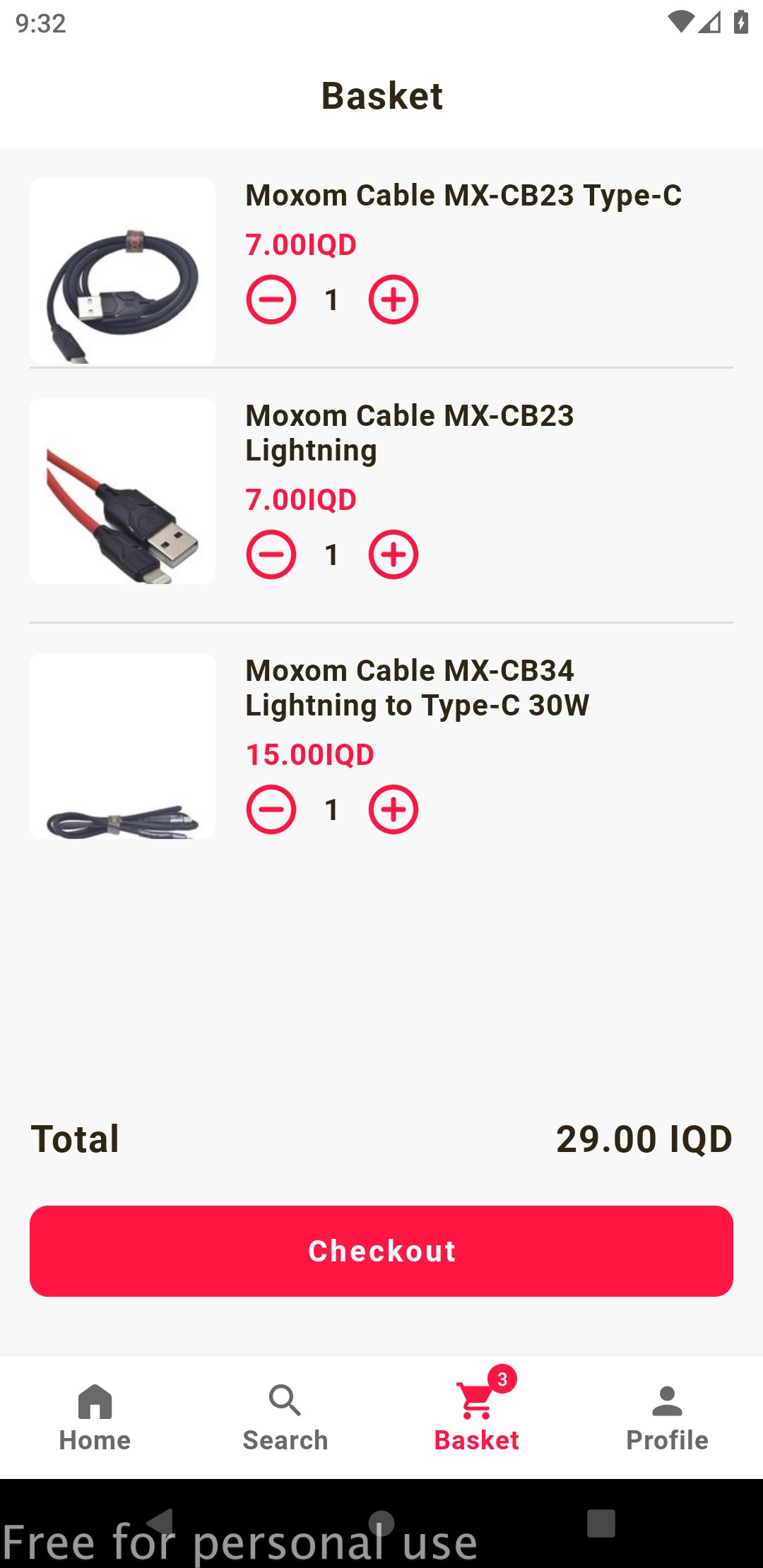
Task: Increase quantity of MX-CB34 Lightning to Type-C
Action: tap(394, 809)
